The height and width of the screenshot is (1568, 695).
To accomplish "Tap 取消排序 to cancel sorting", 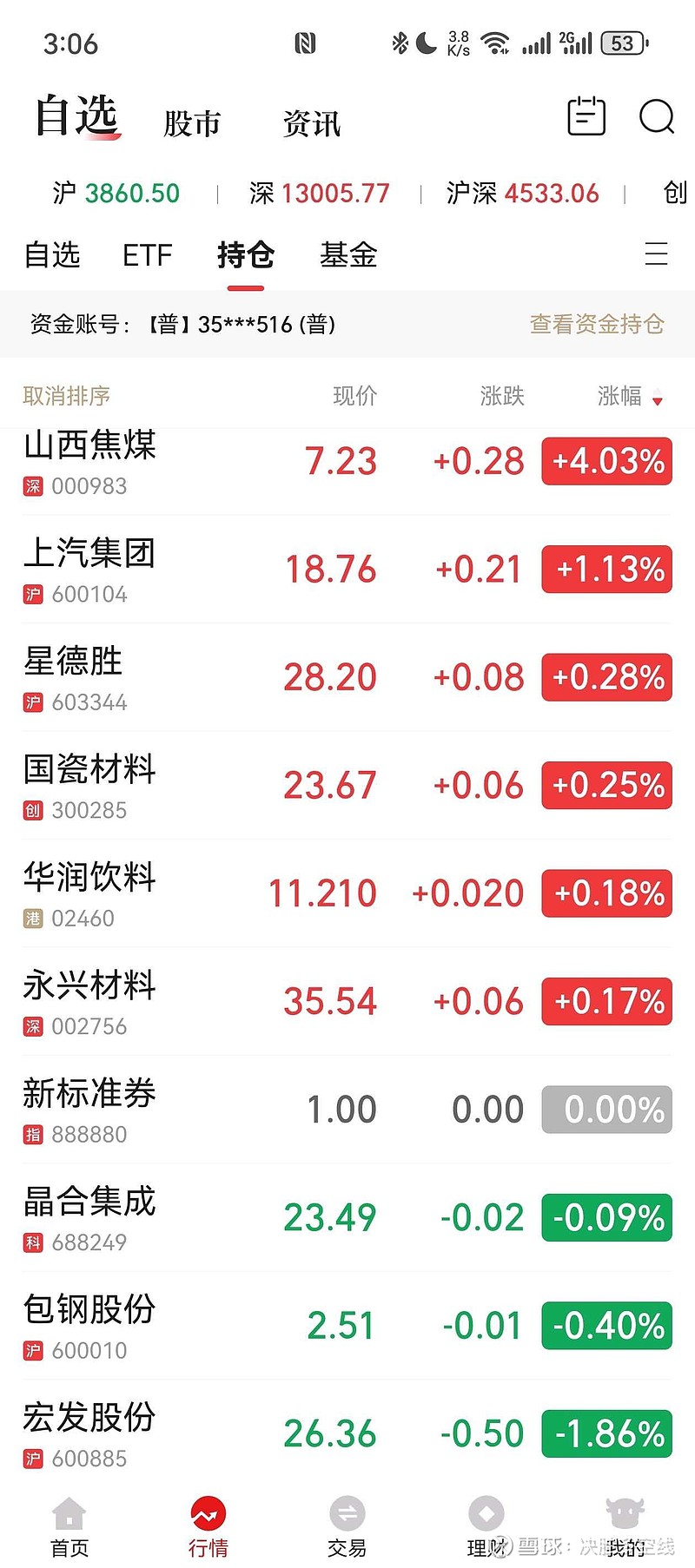I will tap(66, 396).
